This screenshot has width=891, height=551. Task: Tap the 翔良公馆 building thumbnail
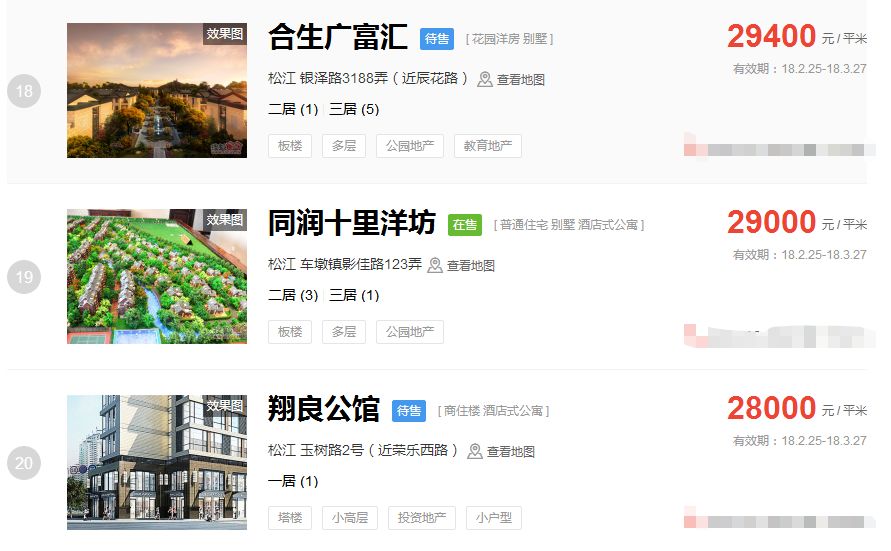tap(156, 462)
